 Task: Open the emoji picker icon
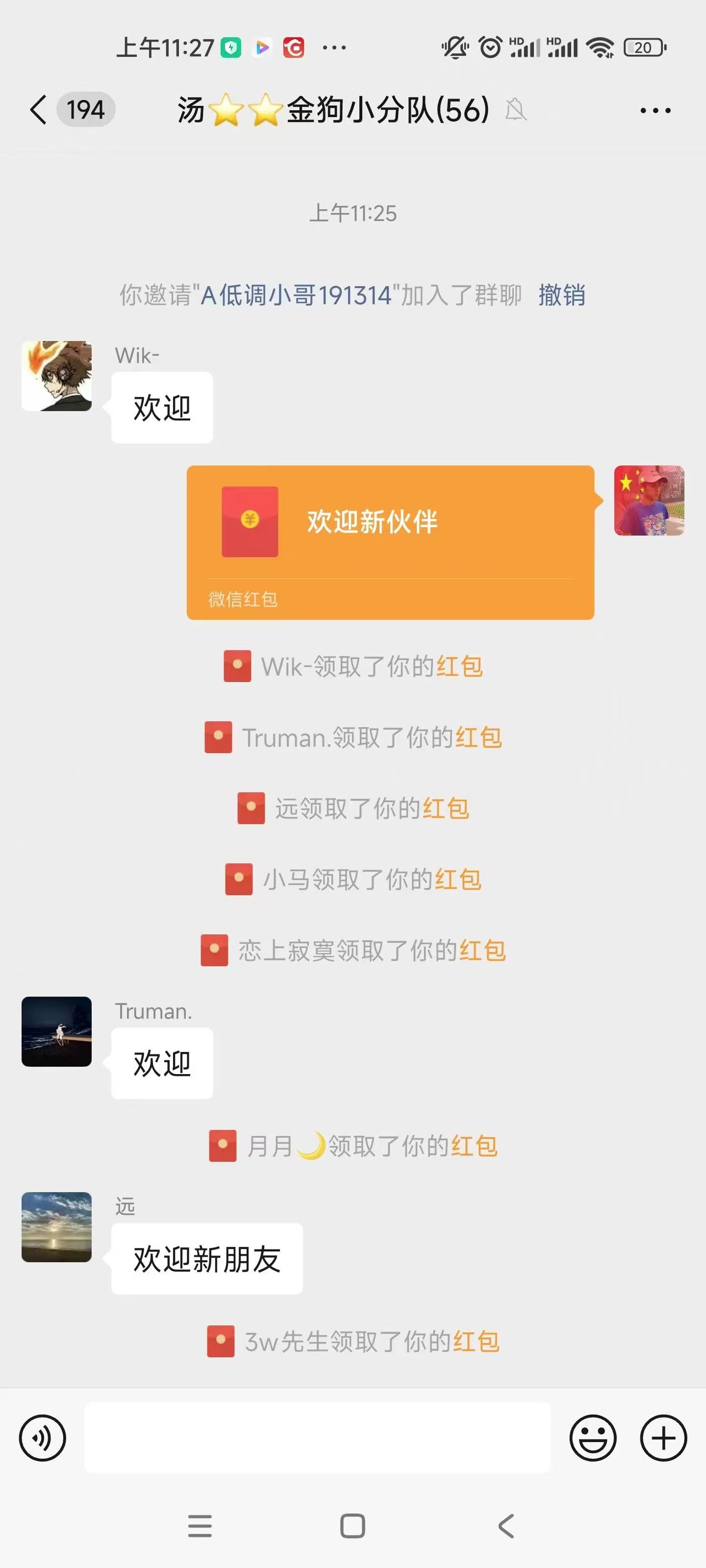593,1437
